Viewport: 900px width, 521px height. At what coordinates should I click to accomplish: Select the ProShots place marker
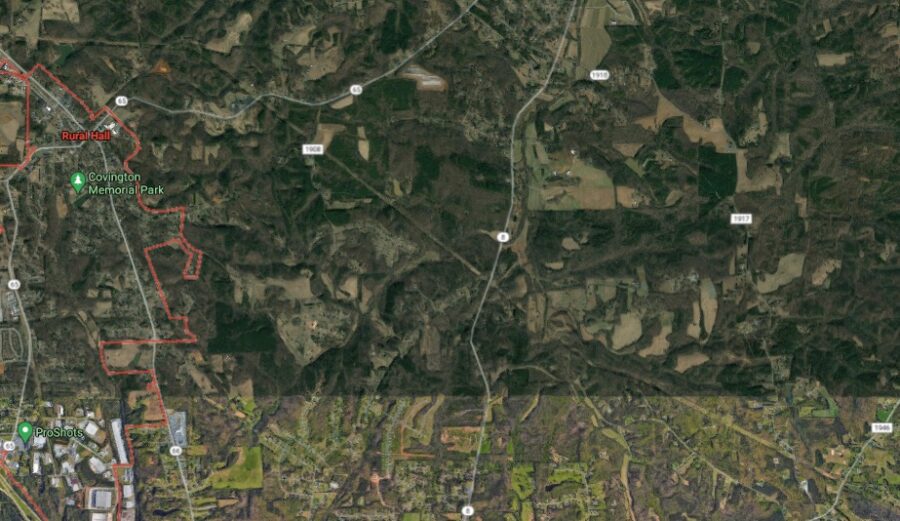click(24, 431)
